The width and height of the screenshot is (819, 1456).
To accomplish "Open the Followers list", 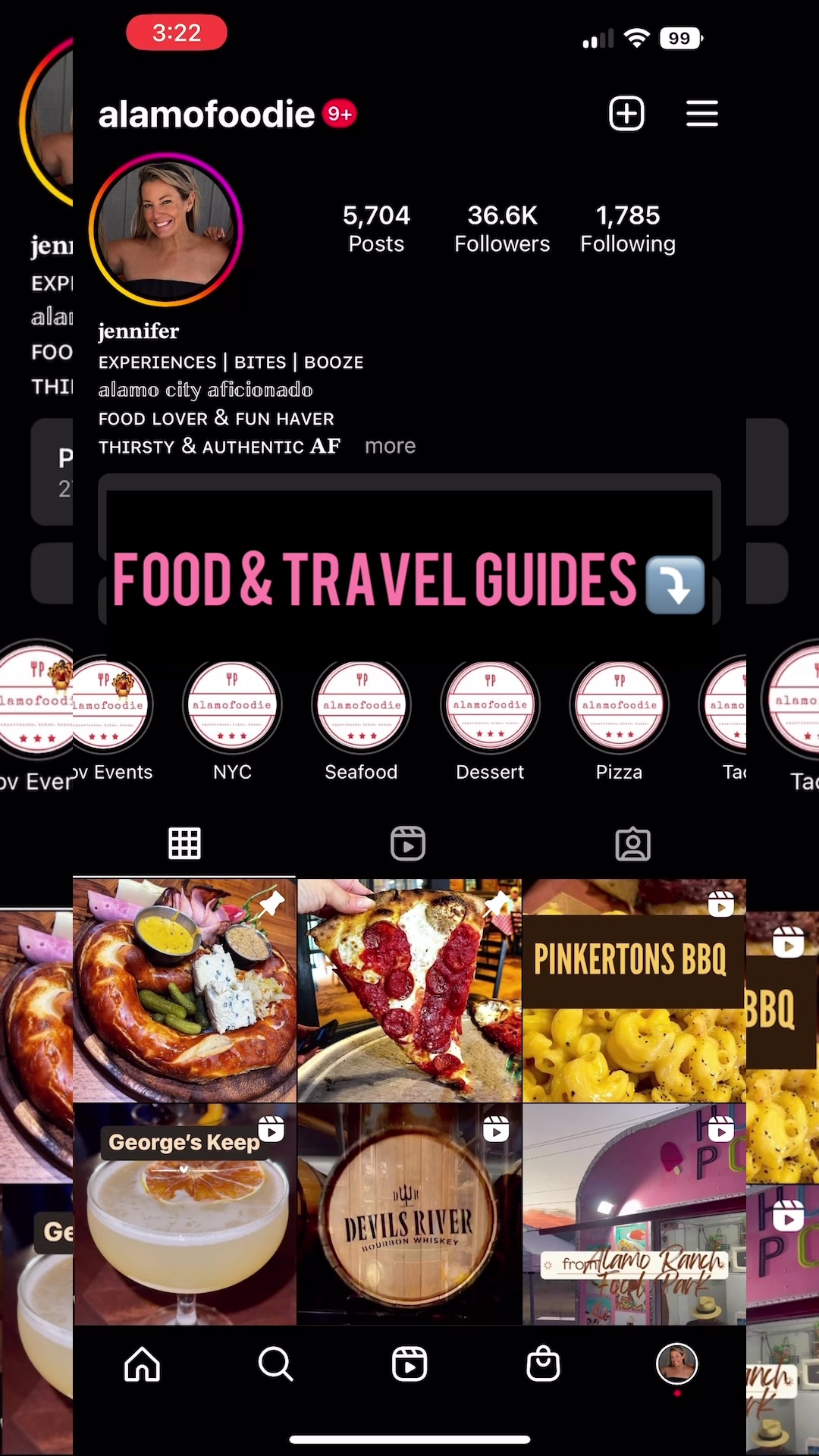I will tap(502, 228).
